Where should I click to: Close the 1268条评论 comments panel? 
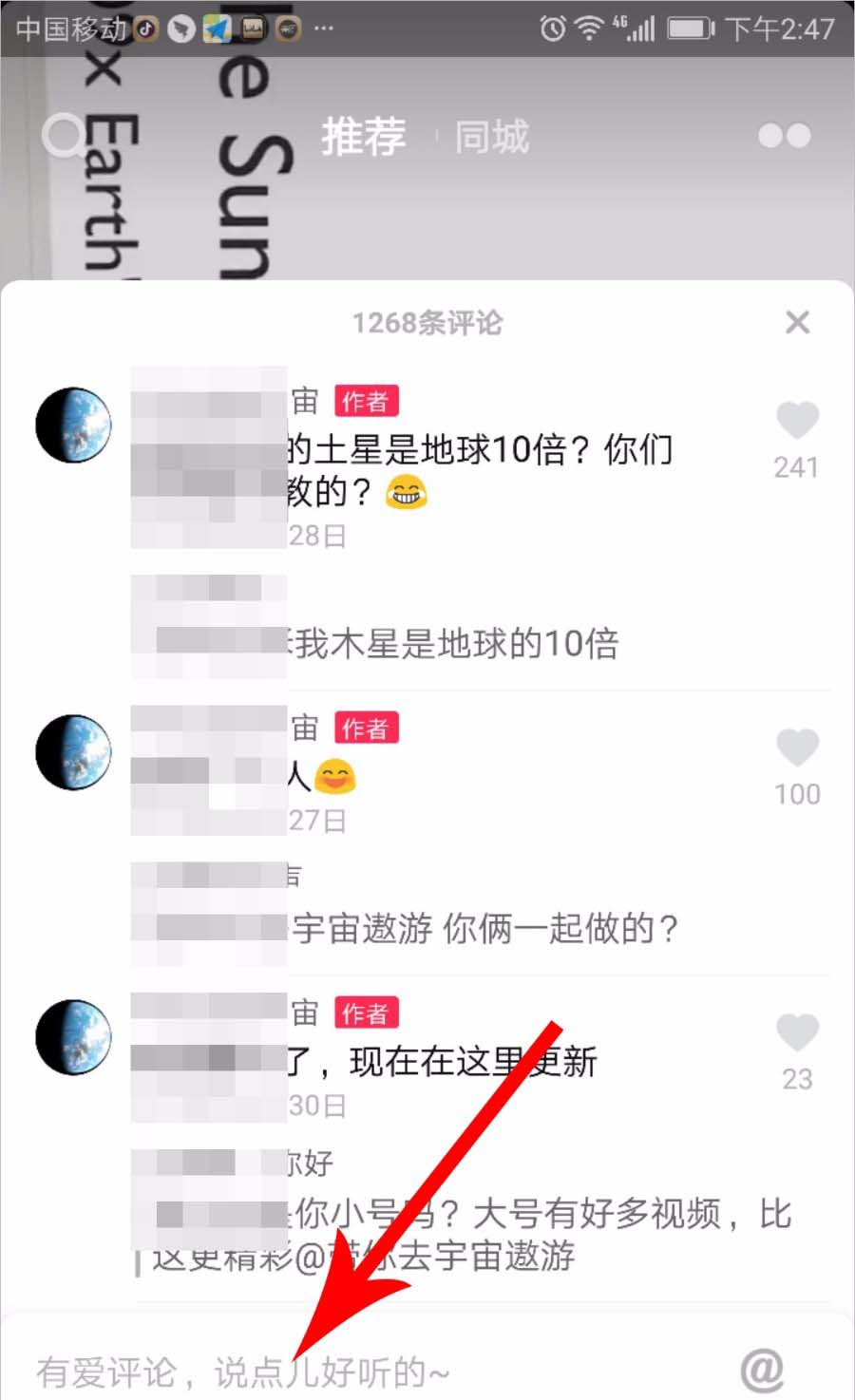point(797,323)
